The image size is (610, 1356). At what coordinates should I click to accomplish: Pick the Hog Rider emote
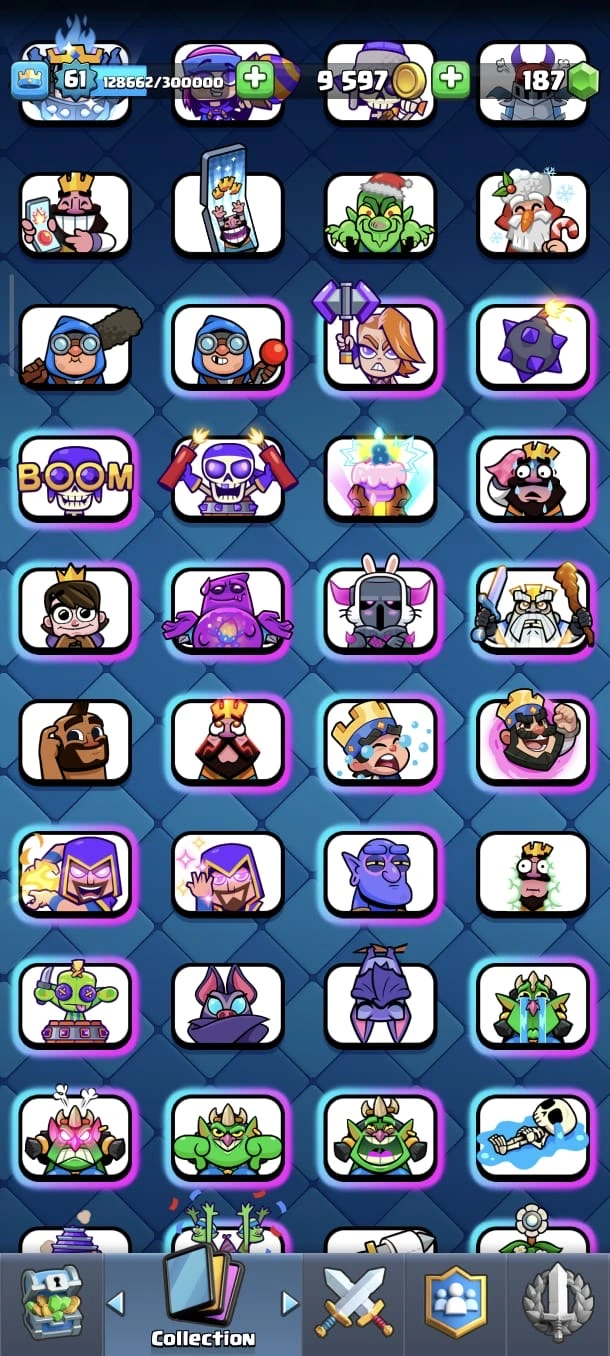click(76, 742)
